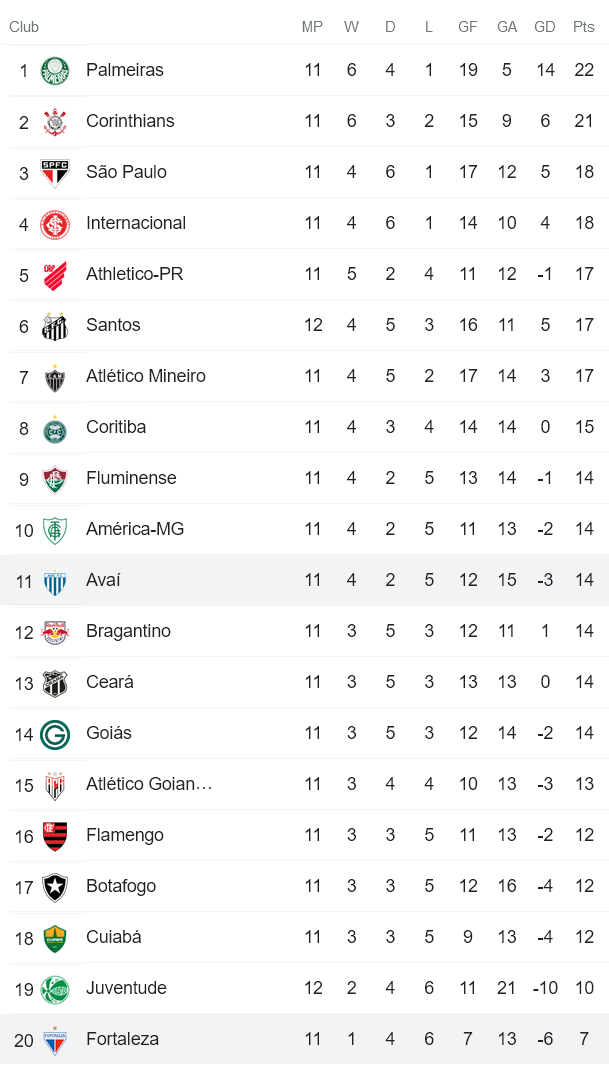
Task: Open São Paulo's club row
Action: coord(126,172)
